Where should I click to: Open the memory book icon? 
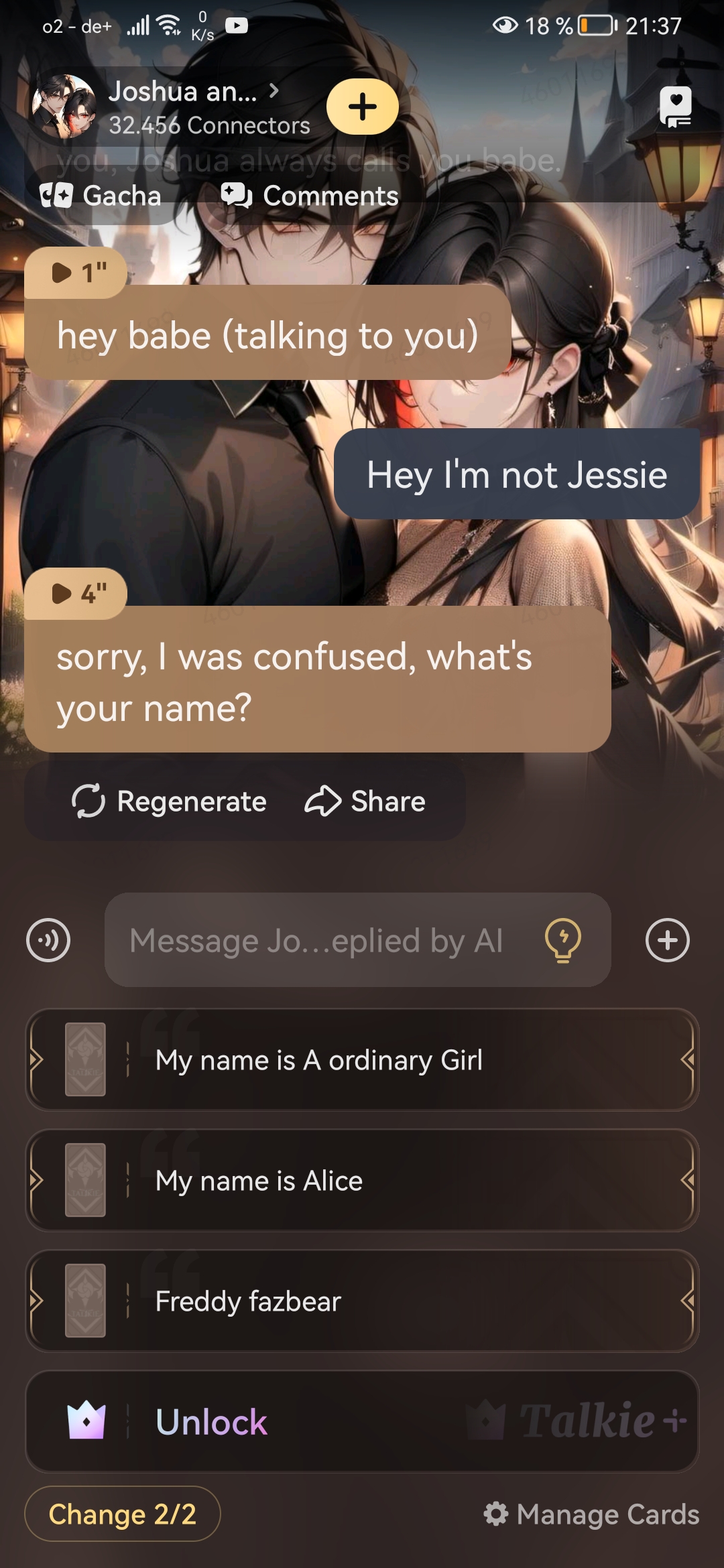click(x=675, y=107)
